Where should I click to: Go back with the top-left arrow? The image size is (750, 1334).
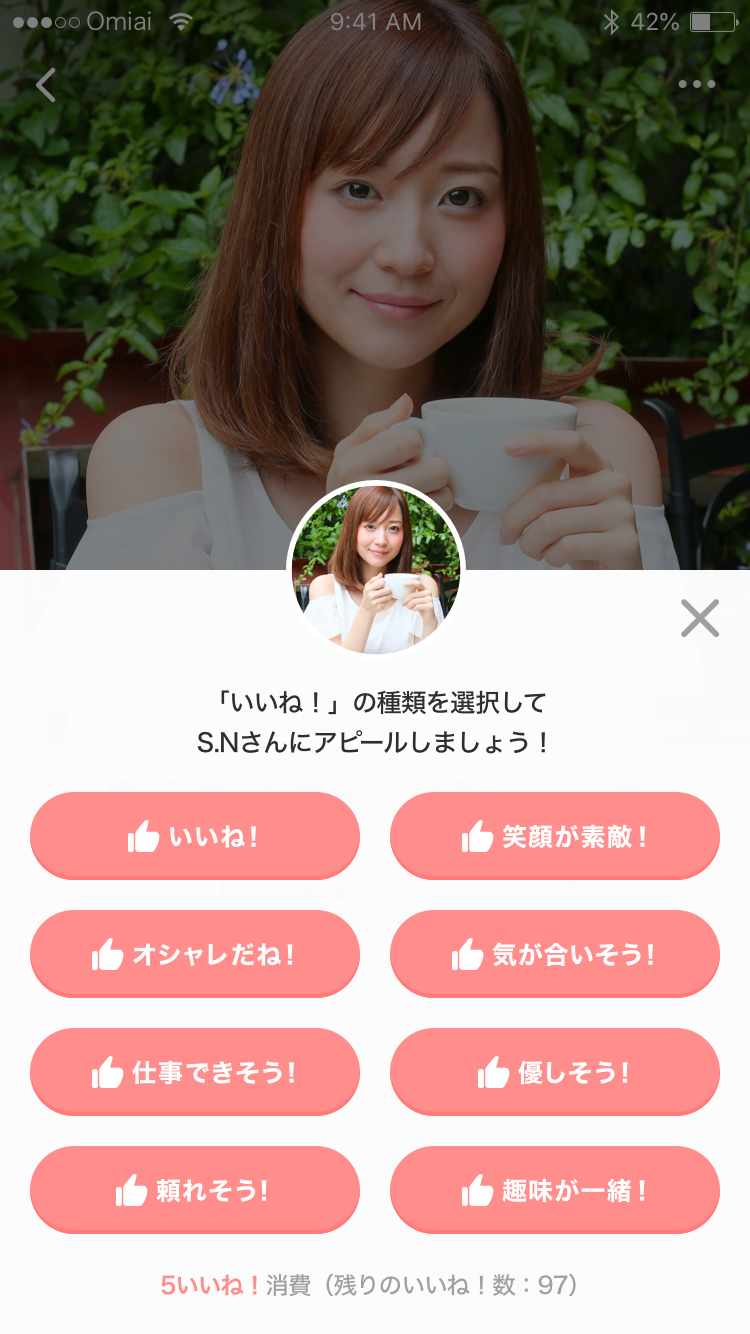point(46,85)
